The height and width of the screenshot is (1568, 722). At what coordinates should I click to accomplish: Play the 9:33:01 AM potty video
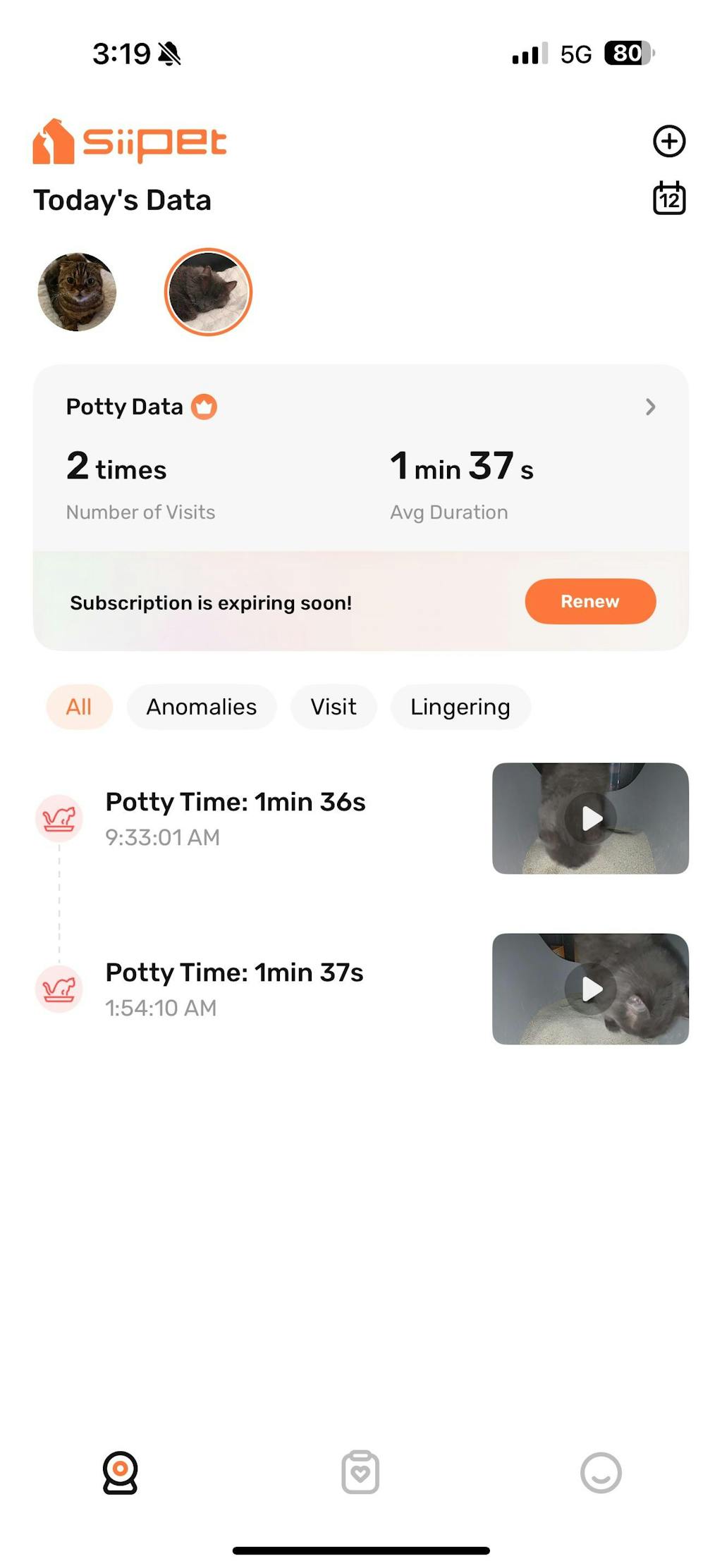(x=591, y=818)
